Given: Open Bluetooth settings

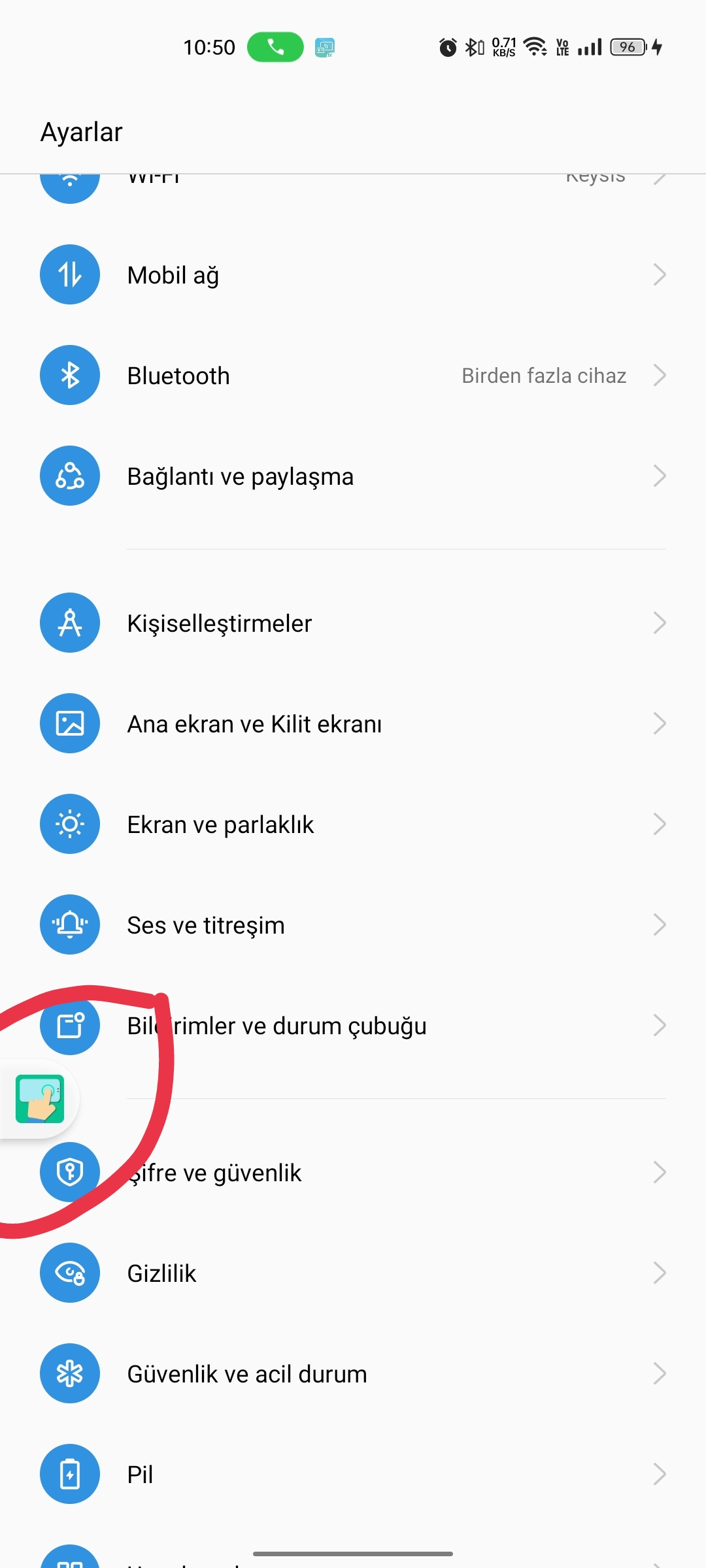Looking at the screenshot, I should pyautogui.click(x=353, y=375).
